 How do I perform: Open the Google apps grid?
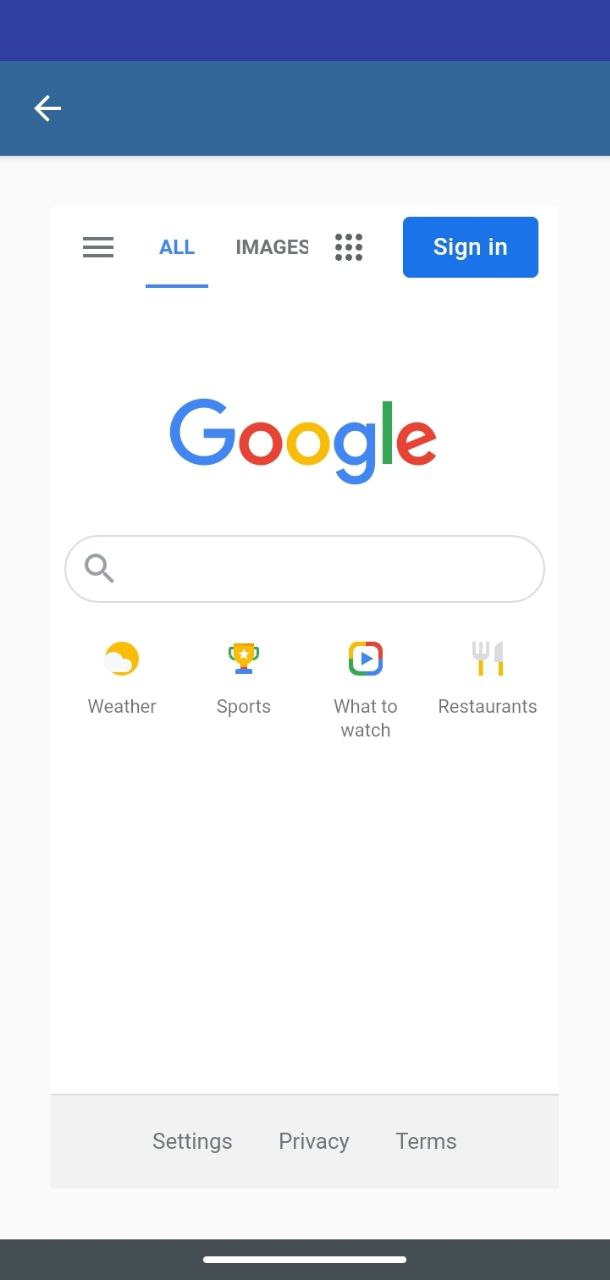[x=349, y=247]
